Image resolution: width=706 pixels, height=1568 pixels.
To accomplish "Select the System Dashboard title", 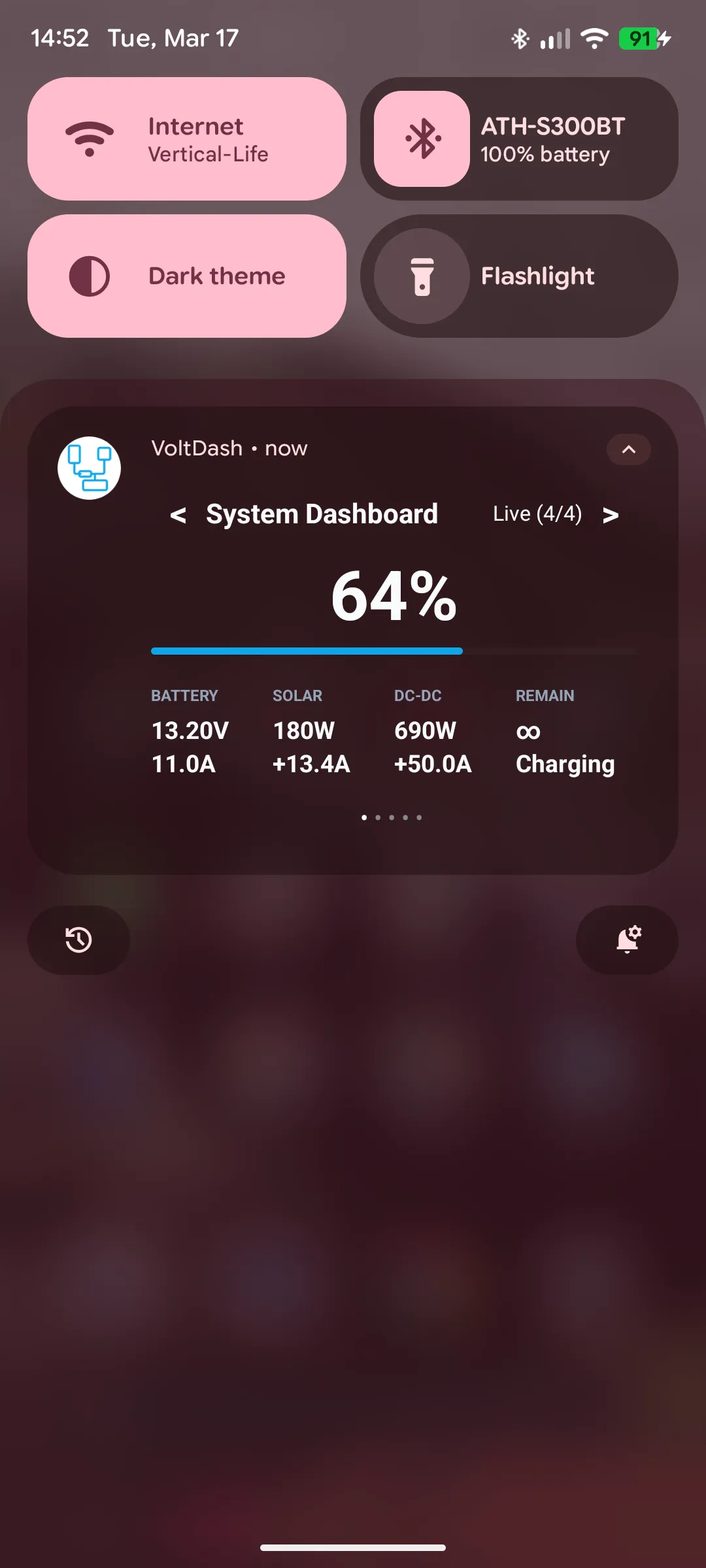I will tap(322, 514).
